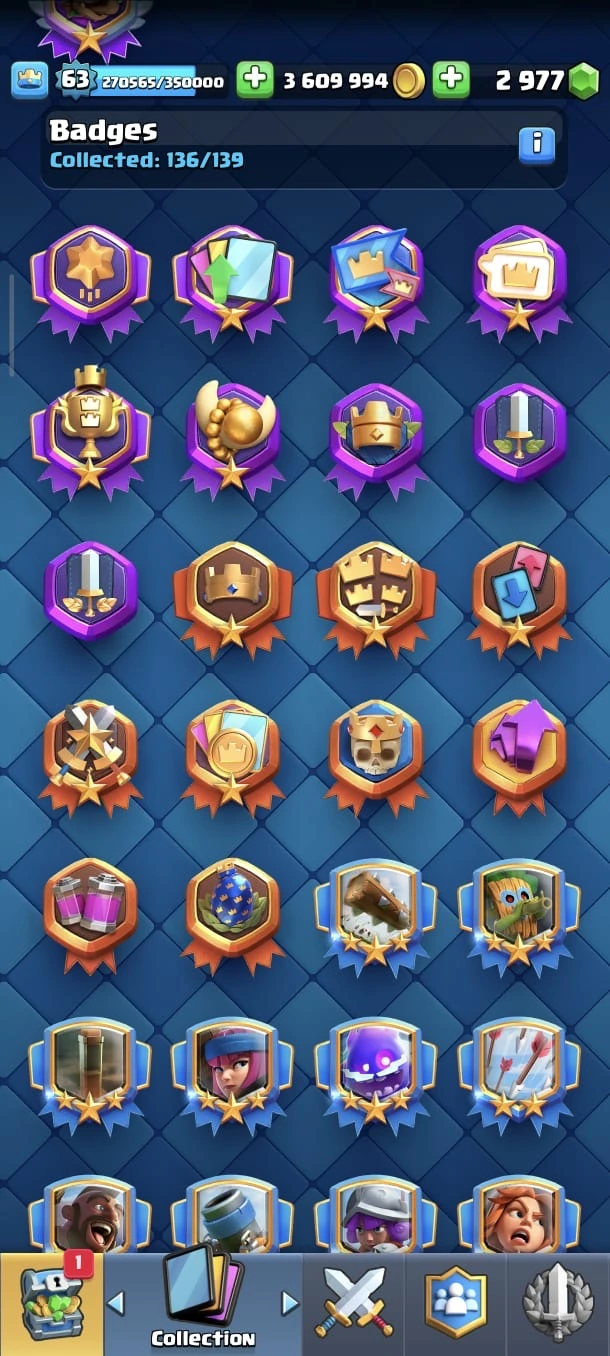The height and width of the screenshot is (1356, 610).
Task: Open the Archer card mastery badge
Action: [x=232, y=1066]
